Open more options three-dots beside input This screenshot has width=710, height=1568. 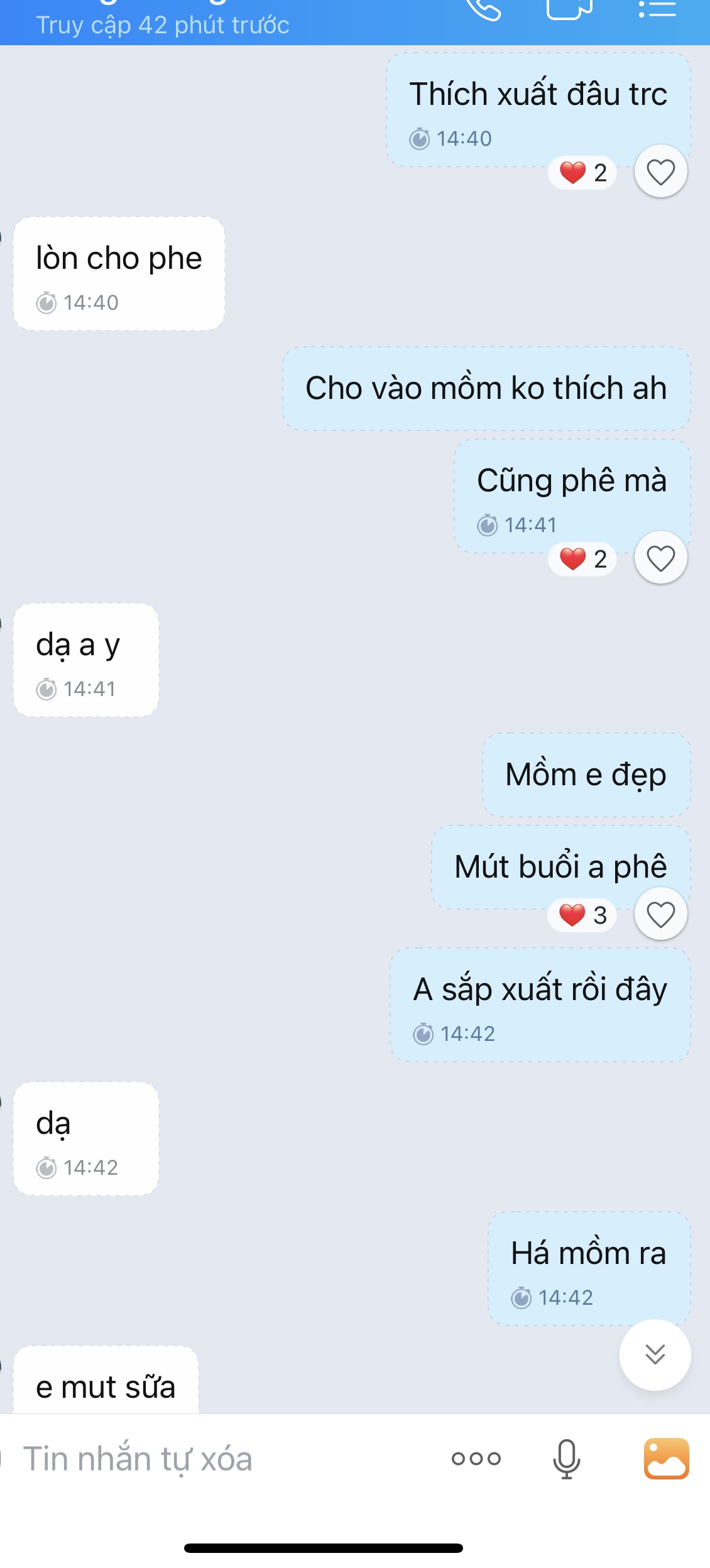coord(476,1459)
